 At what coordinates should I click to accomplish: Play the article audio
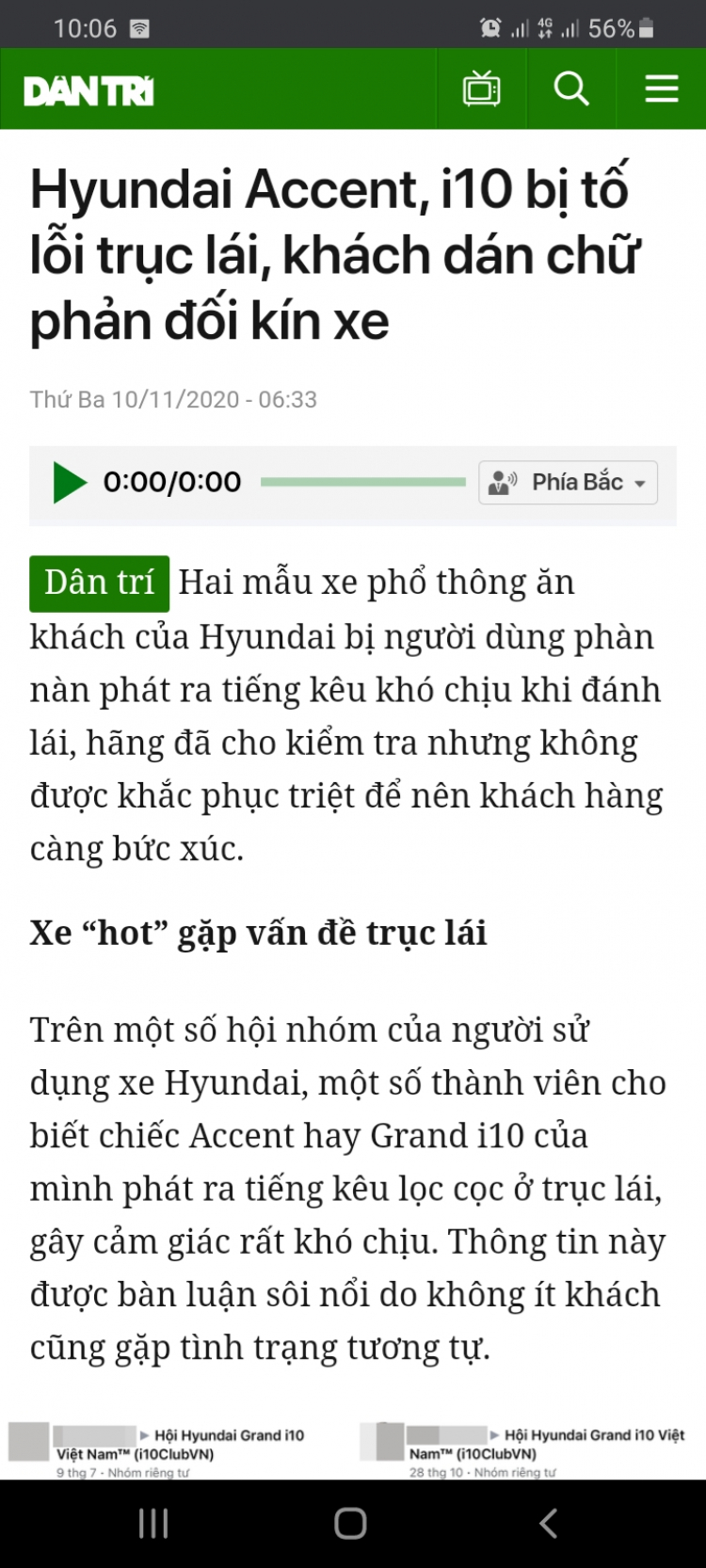point(69,483)
